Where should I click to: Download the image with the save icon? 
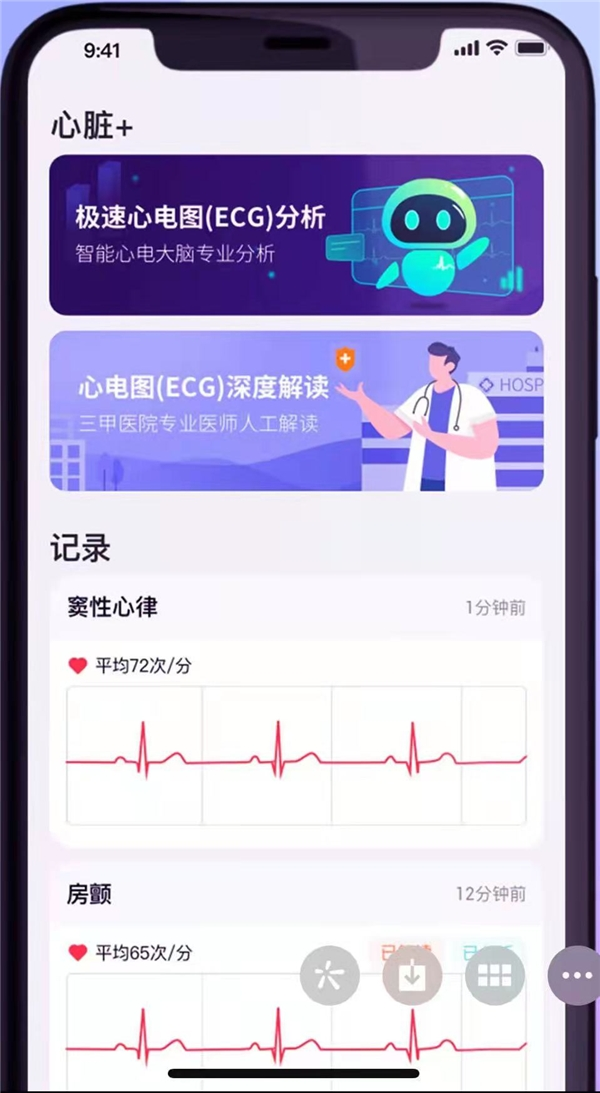click(x=413, y=975)
